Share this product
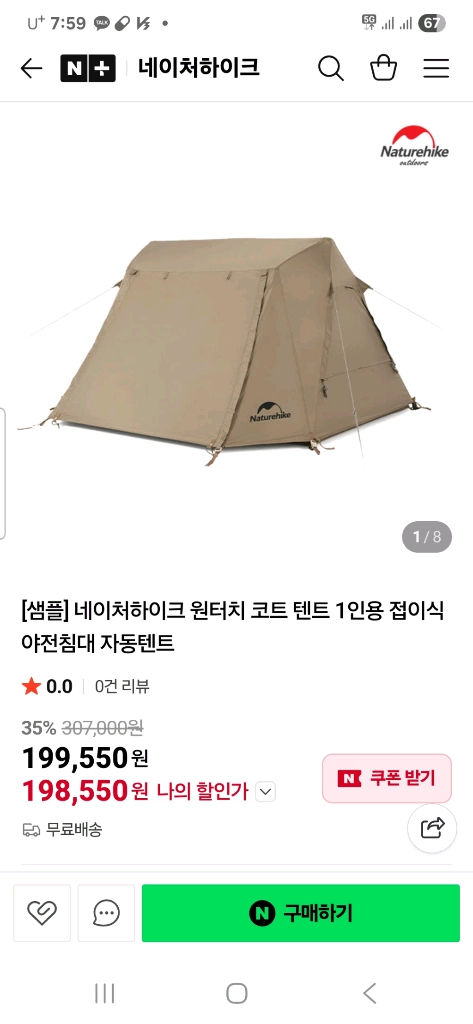The width and height of the screenshot is (473, 1024). tap(432, 828)
